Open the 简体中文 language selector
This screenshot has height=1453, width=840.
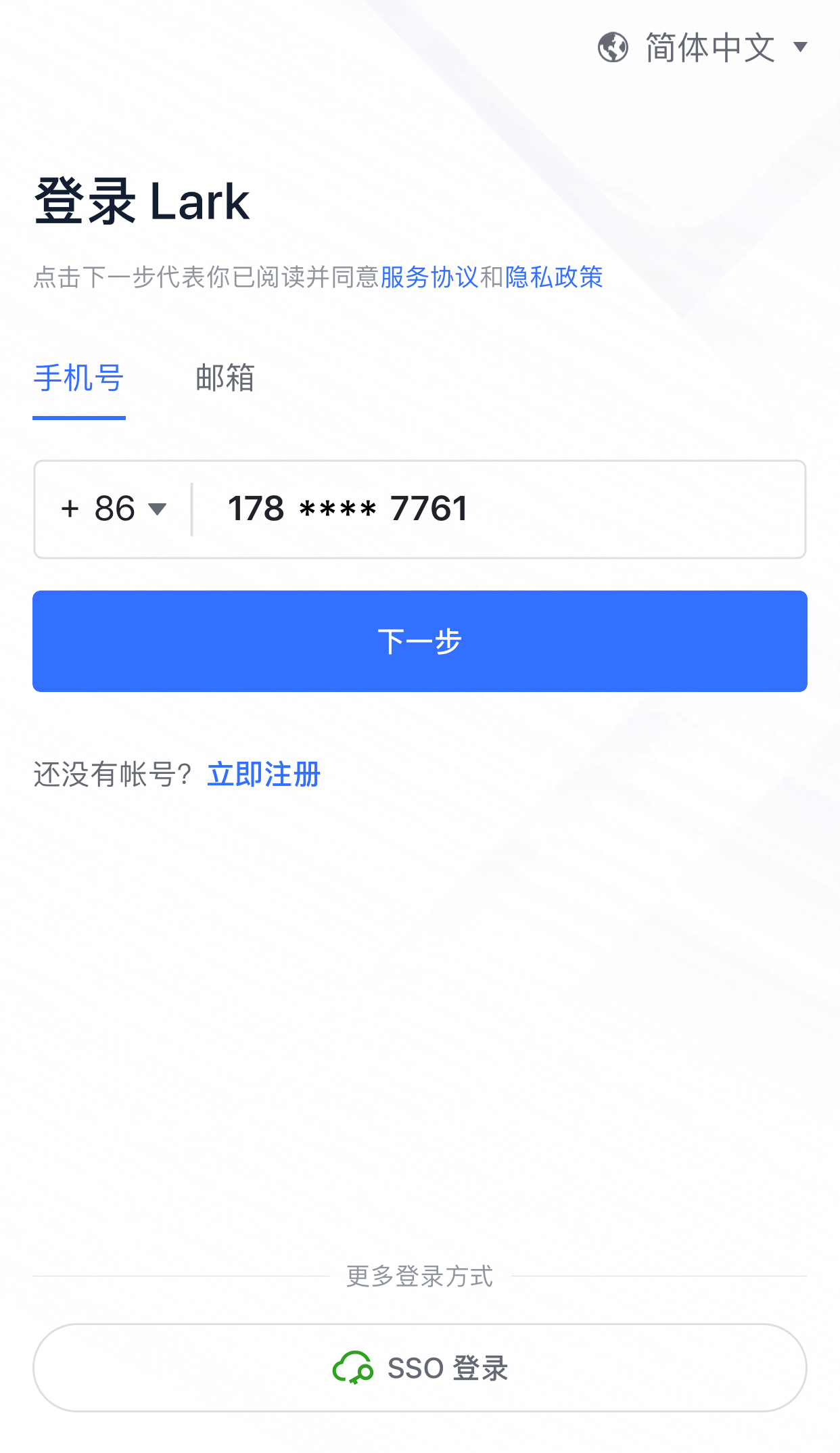point(703,47)
